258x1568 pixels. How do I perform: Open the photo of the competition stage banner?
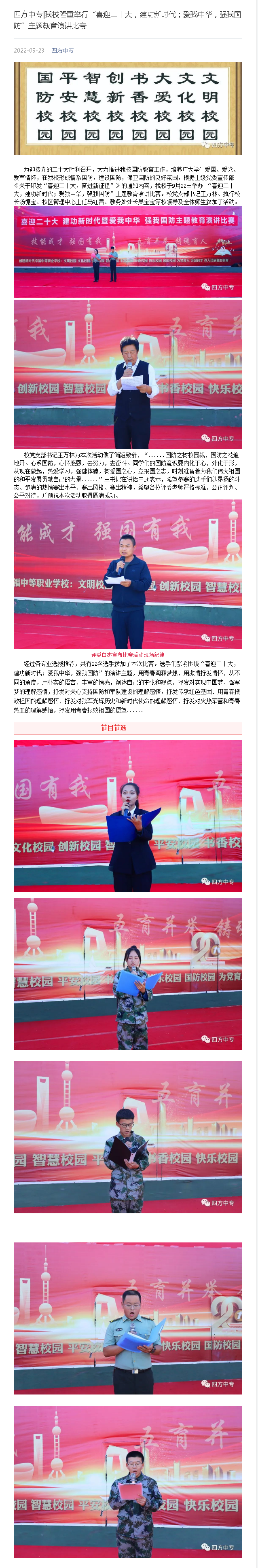tap(127, 252)
